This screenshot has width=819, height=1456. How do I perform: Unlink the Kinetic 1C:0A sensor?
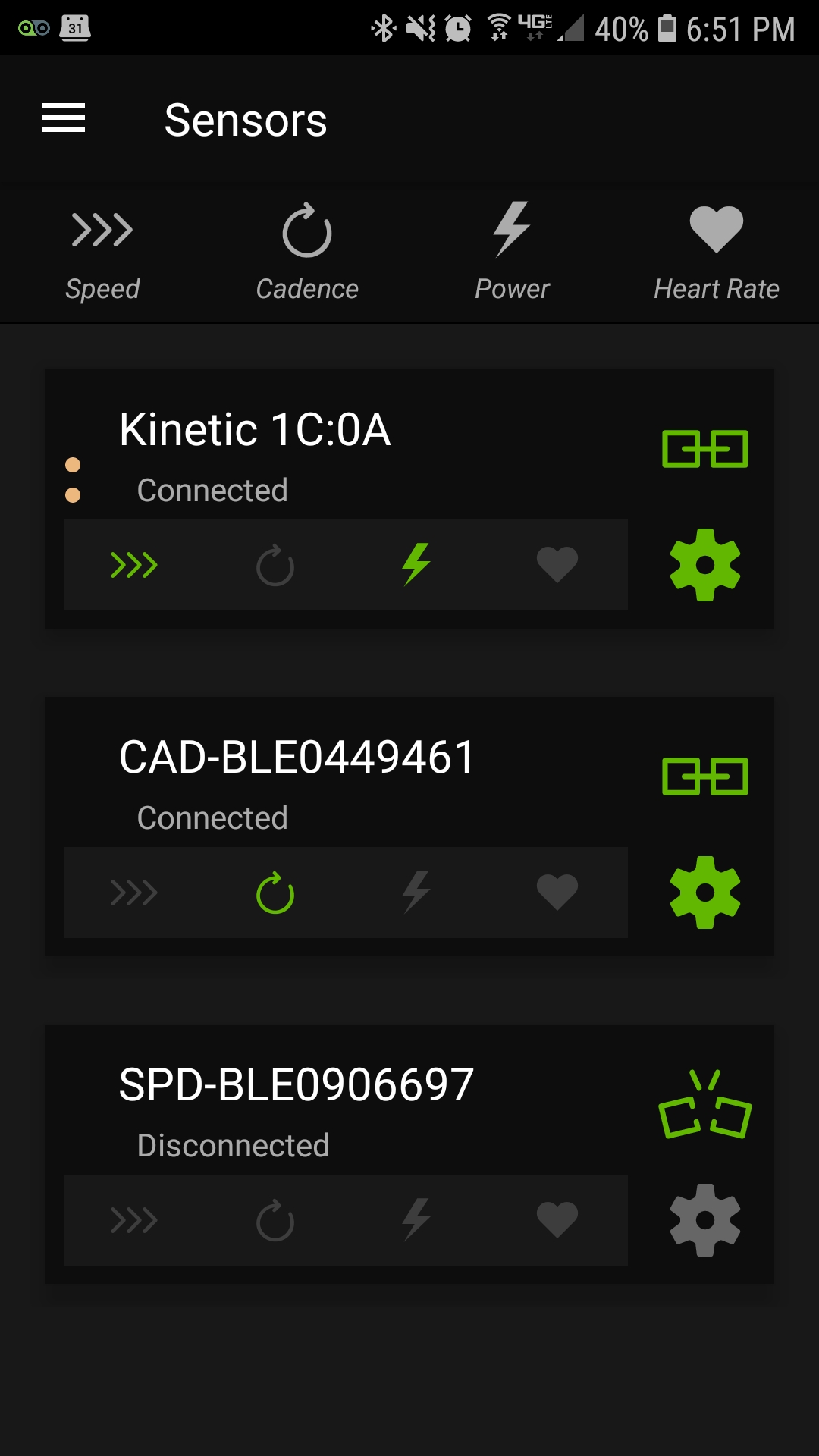(x=704, y=450)
